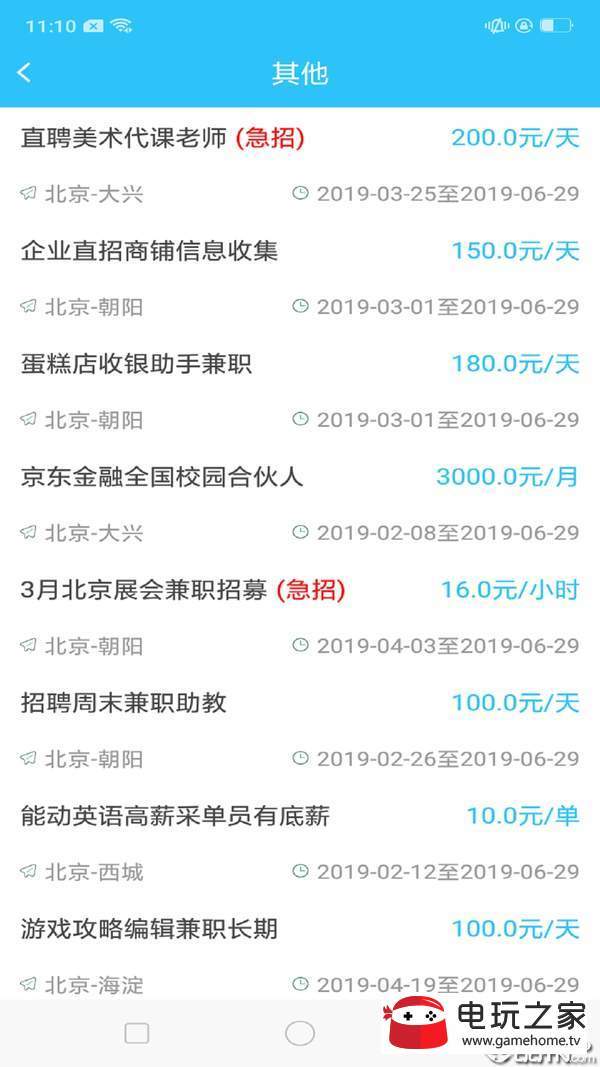600x1067 pixels.
Task: Open the 3月北京展会兼职招募 listing
Action: tap(300, 616)
